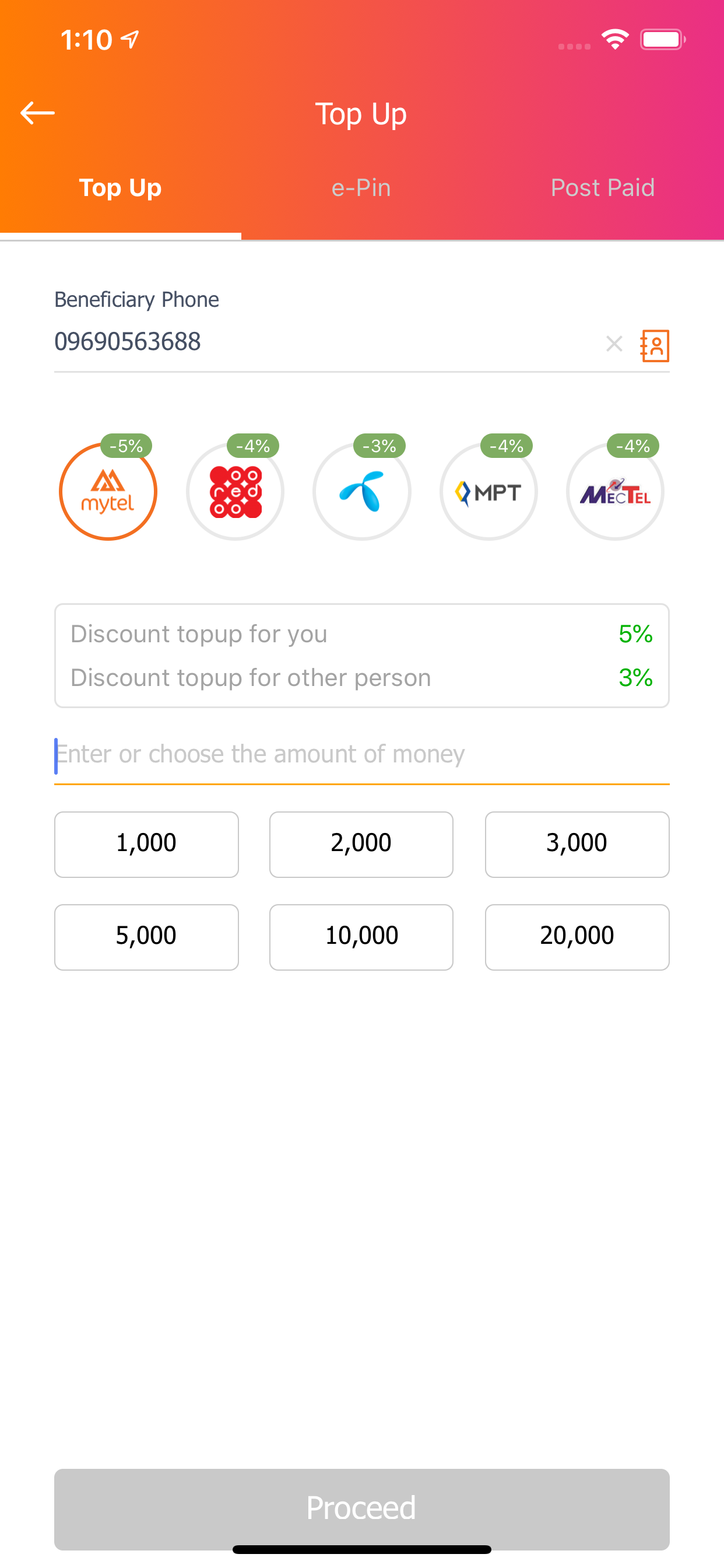Screen dimensions: 724x1568
Task: Select the Telenor operator icon
Action: (x=361, y=492)
